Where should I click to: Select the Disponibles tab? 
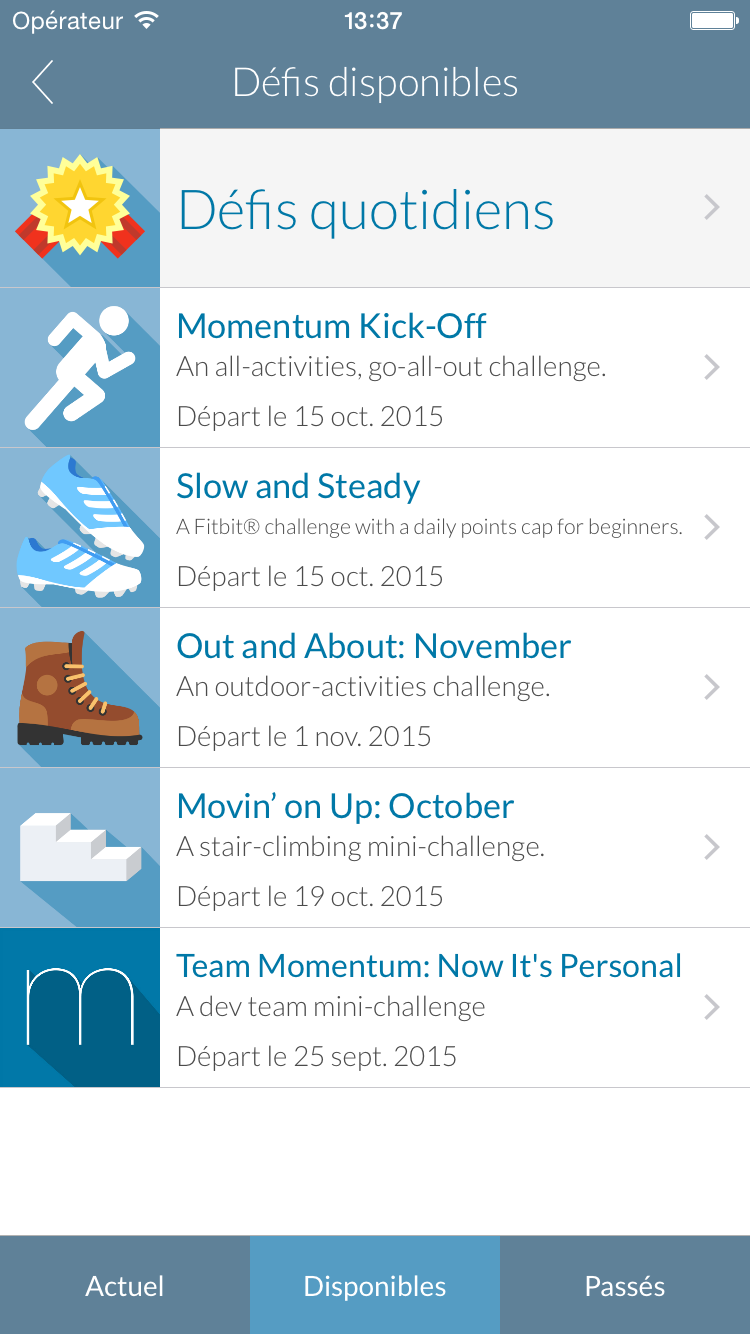click(x=375, y=1285)
